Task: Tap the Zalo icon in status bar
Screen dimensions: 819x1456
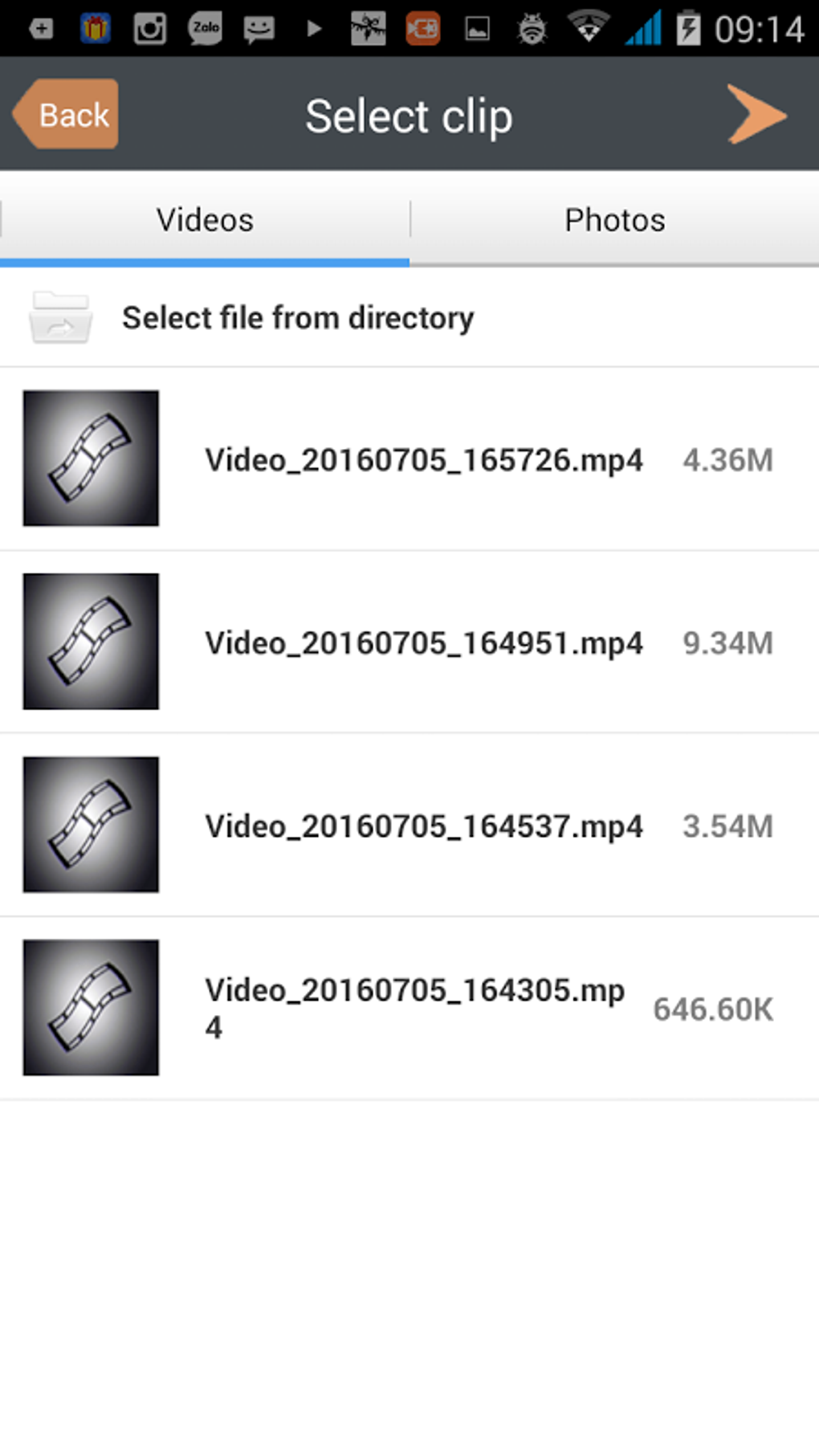Action: [x=205, y=28]
